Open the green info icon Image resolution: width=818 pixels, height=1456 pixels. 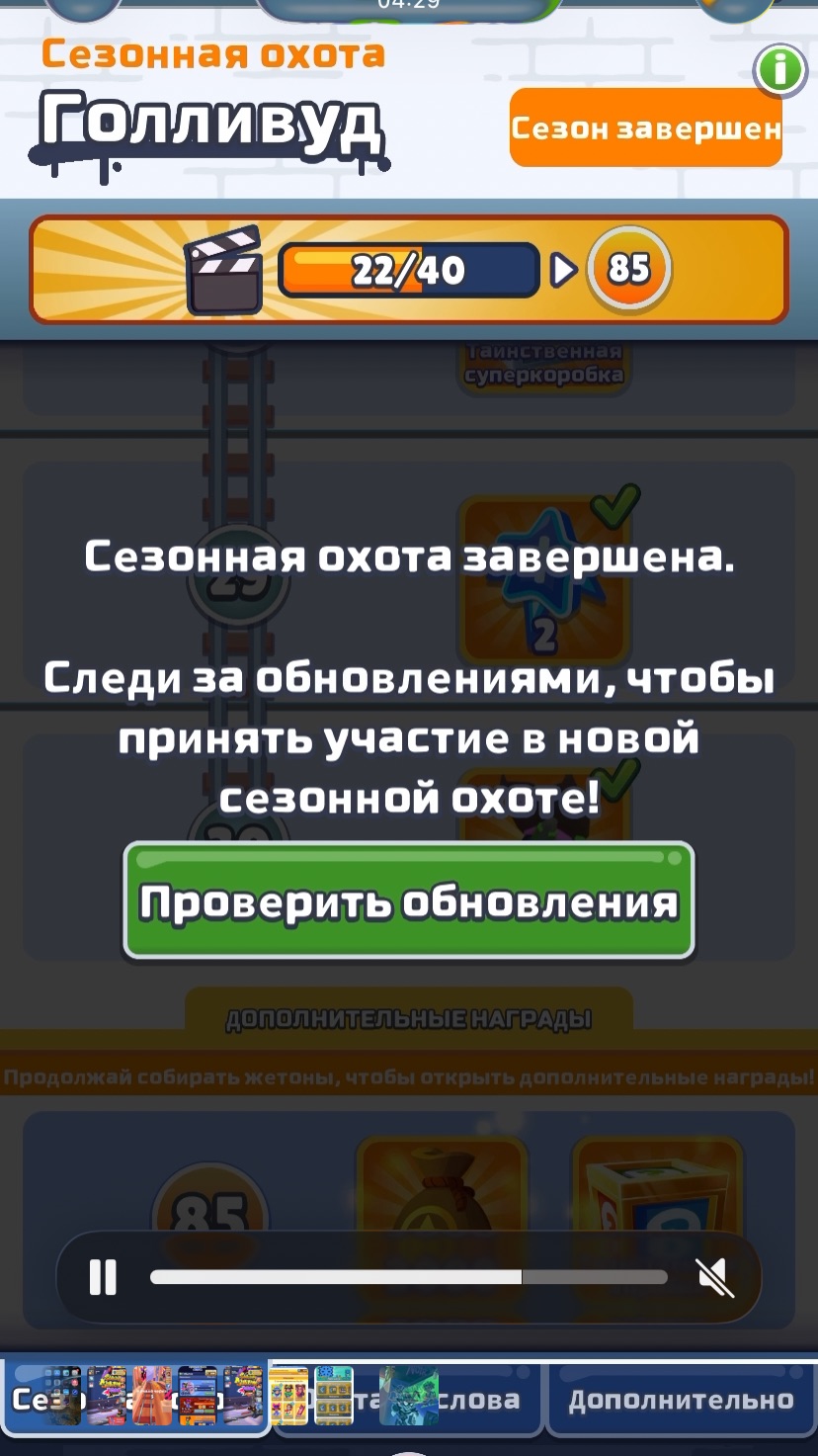pos(780,70)
